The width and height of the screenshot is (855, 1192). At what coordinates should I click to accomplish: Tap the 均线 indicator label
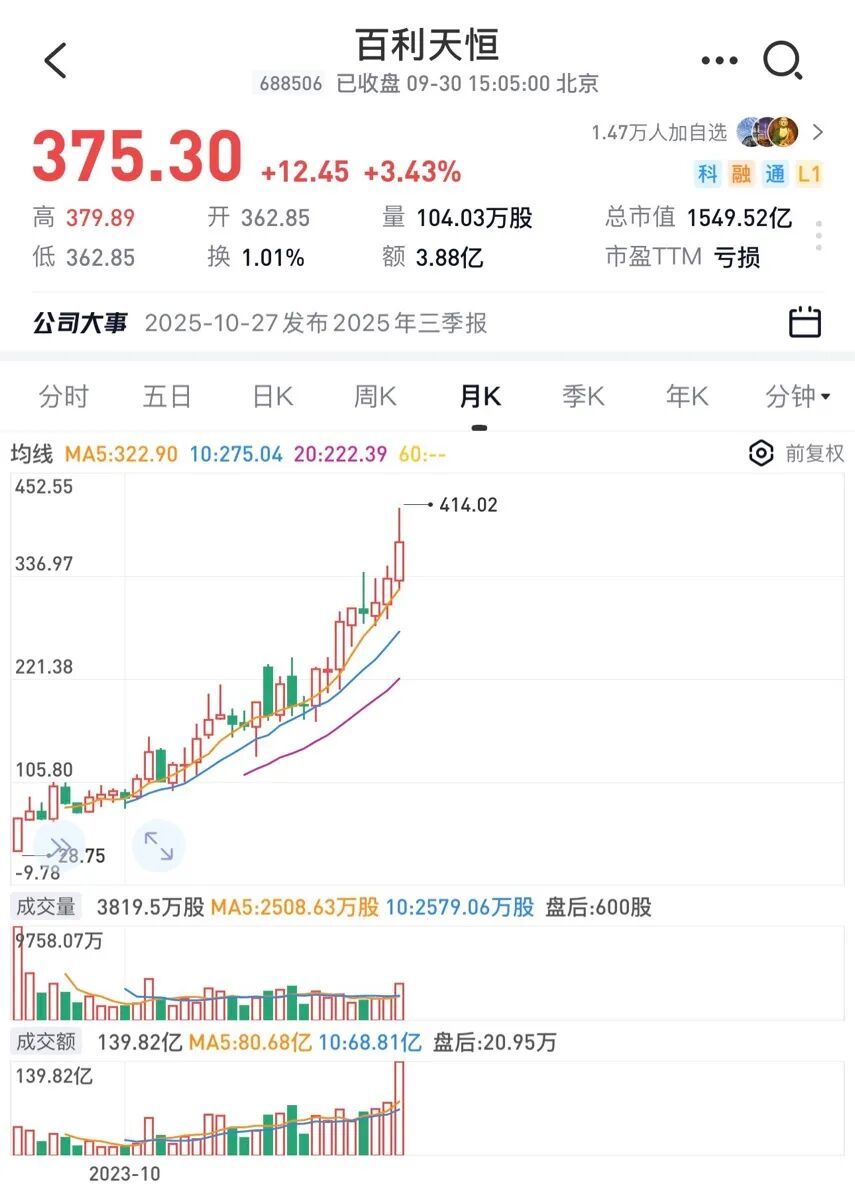(31, 454)
